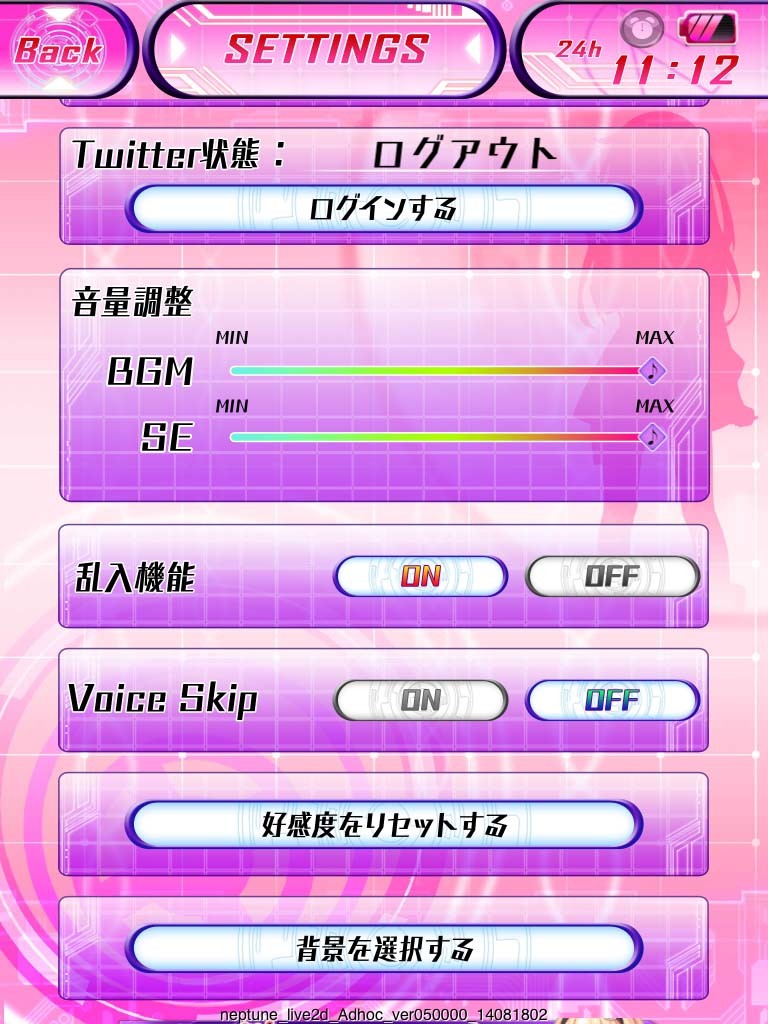The width and height of the screenshot is (768, 1024).
Task: Tap the BGM volume slider
Action: pyautogui.click(x=440, y=371)
